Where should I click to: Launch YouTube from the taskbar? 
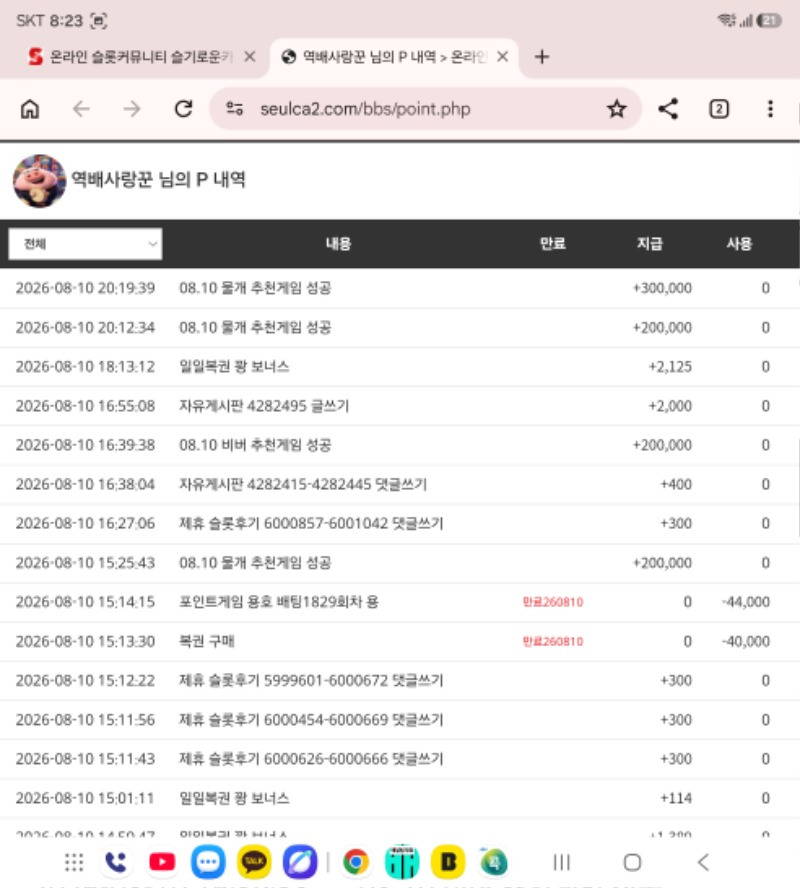(x=162, y=862)
